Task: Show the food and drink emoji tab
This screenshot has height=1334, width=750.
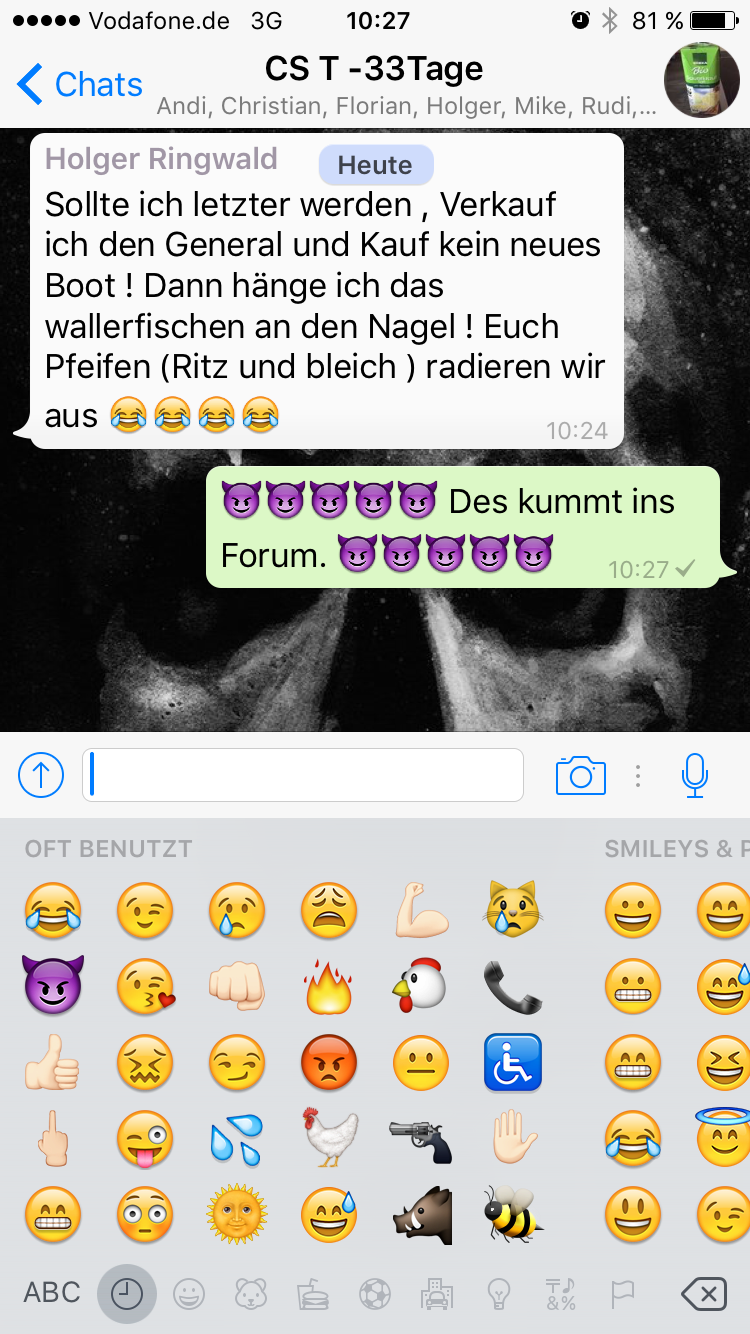Action: [x=312, y=1295]
